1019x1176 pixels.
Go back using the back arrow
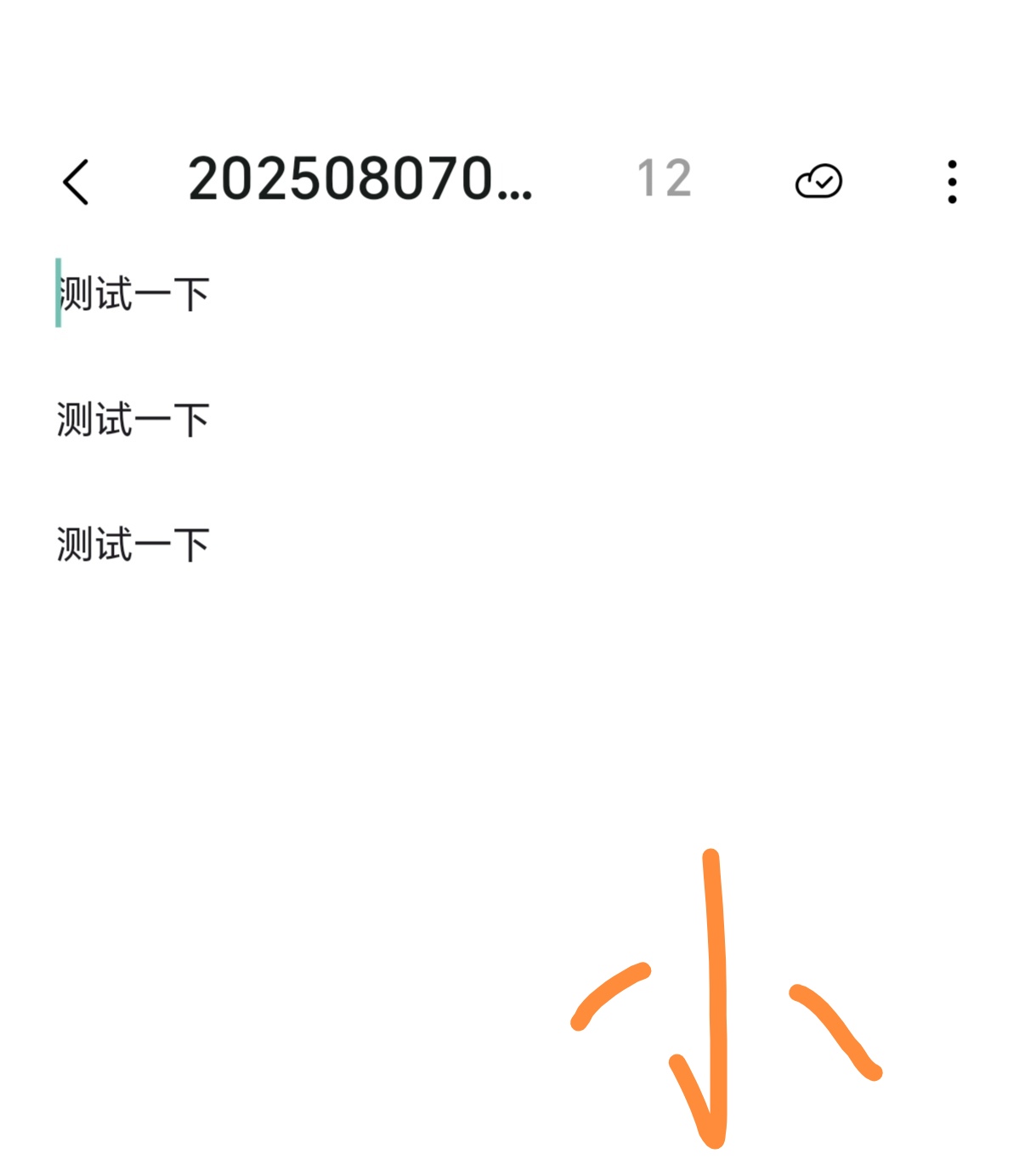tap(76, 182)
